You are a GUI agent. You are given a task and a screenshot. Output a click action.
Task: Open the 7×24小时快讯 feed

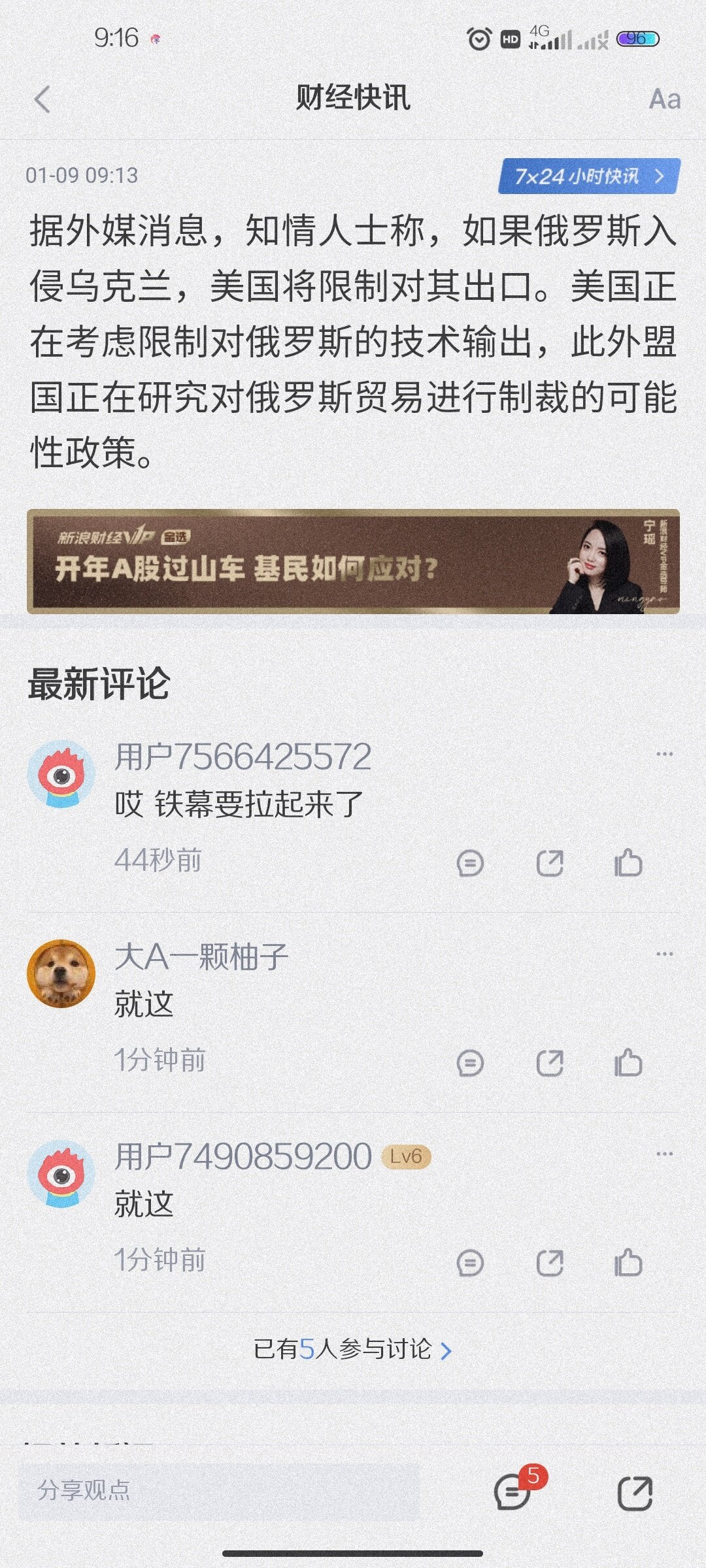(x=588, y=176)
